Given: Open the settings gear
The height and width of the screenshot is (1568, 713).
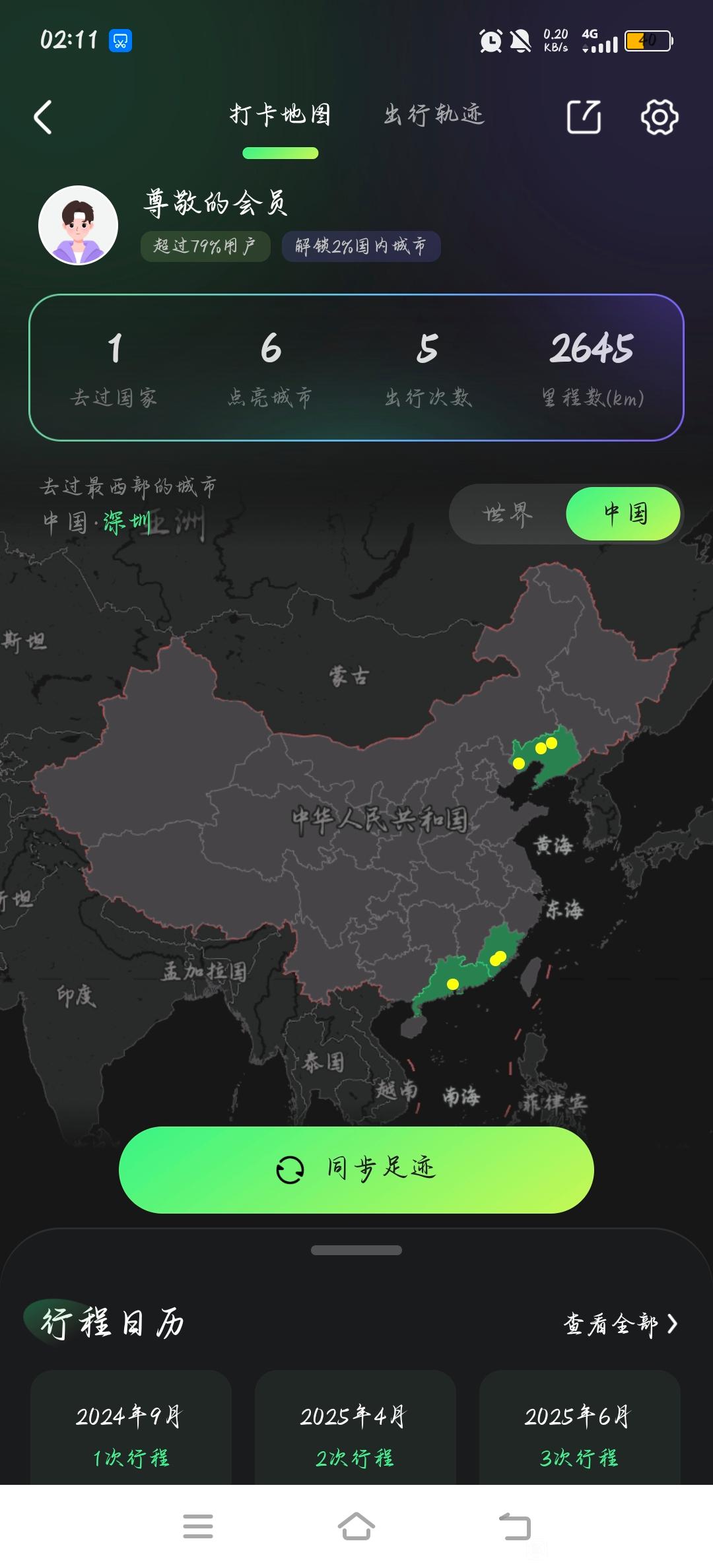Looking at the screenshot, I should pyautogui.click(x=660, y=117).
